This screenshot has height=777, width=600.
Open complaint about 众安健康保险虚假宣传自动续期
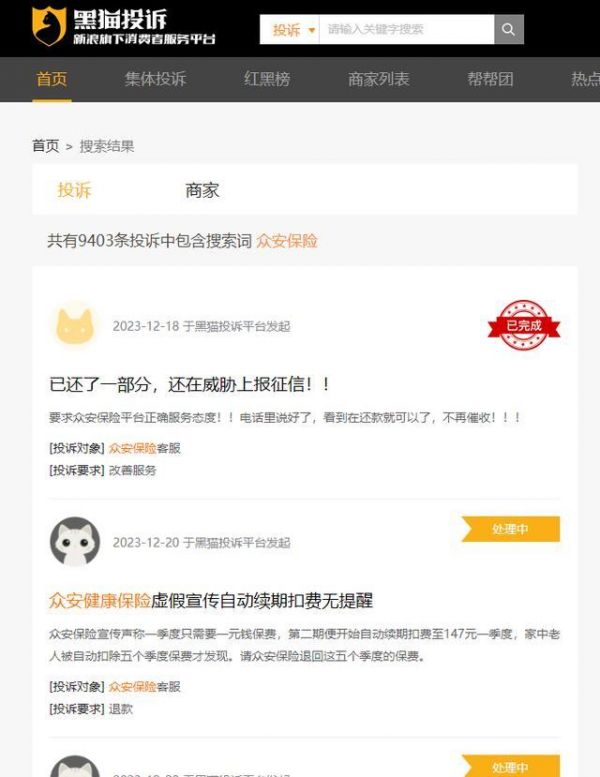point(210,600)
